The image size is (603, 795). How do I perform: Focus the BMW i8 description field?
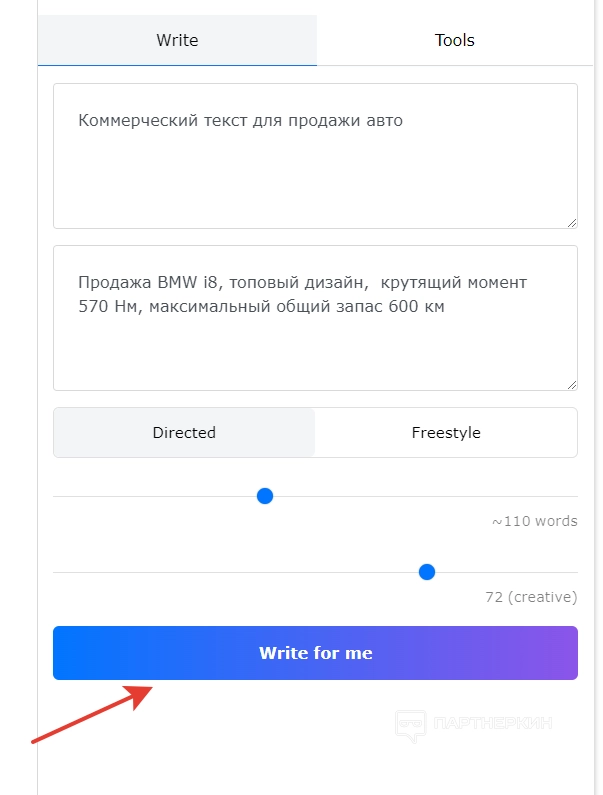[x=314, y=317]
